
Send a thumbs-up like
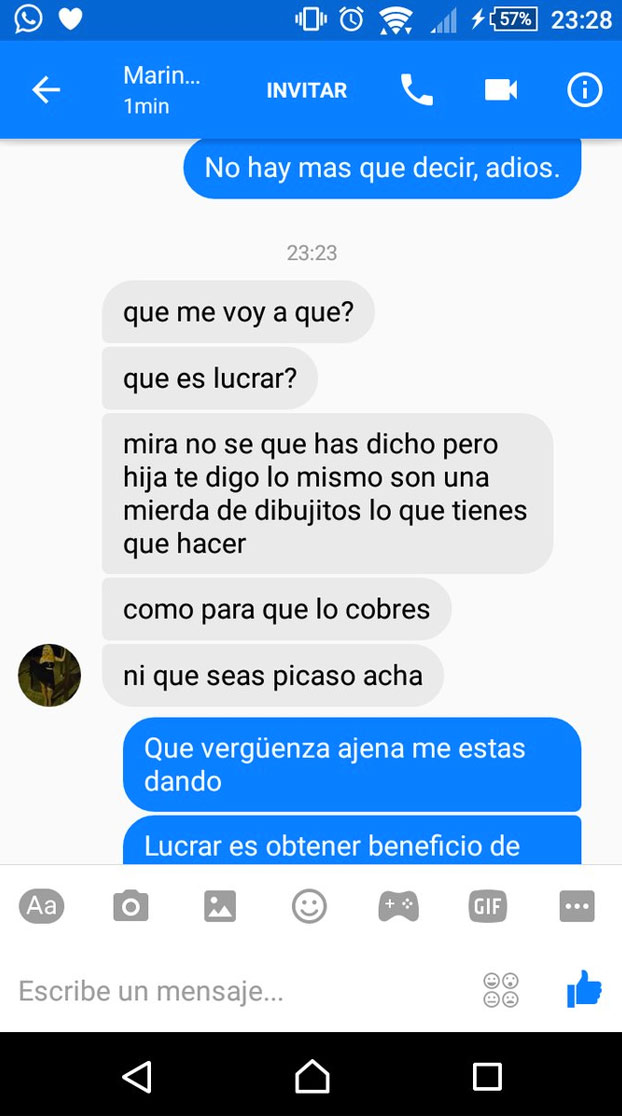tap(584, 990)
